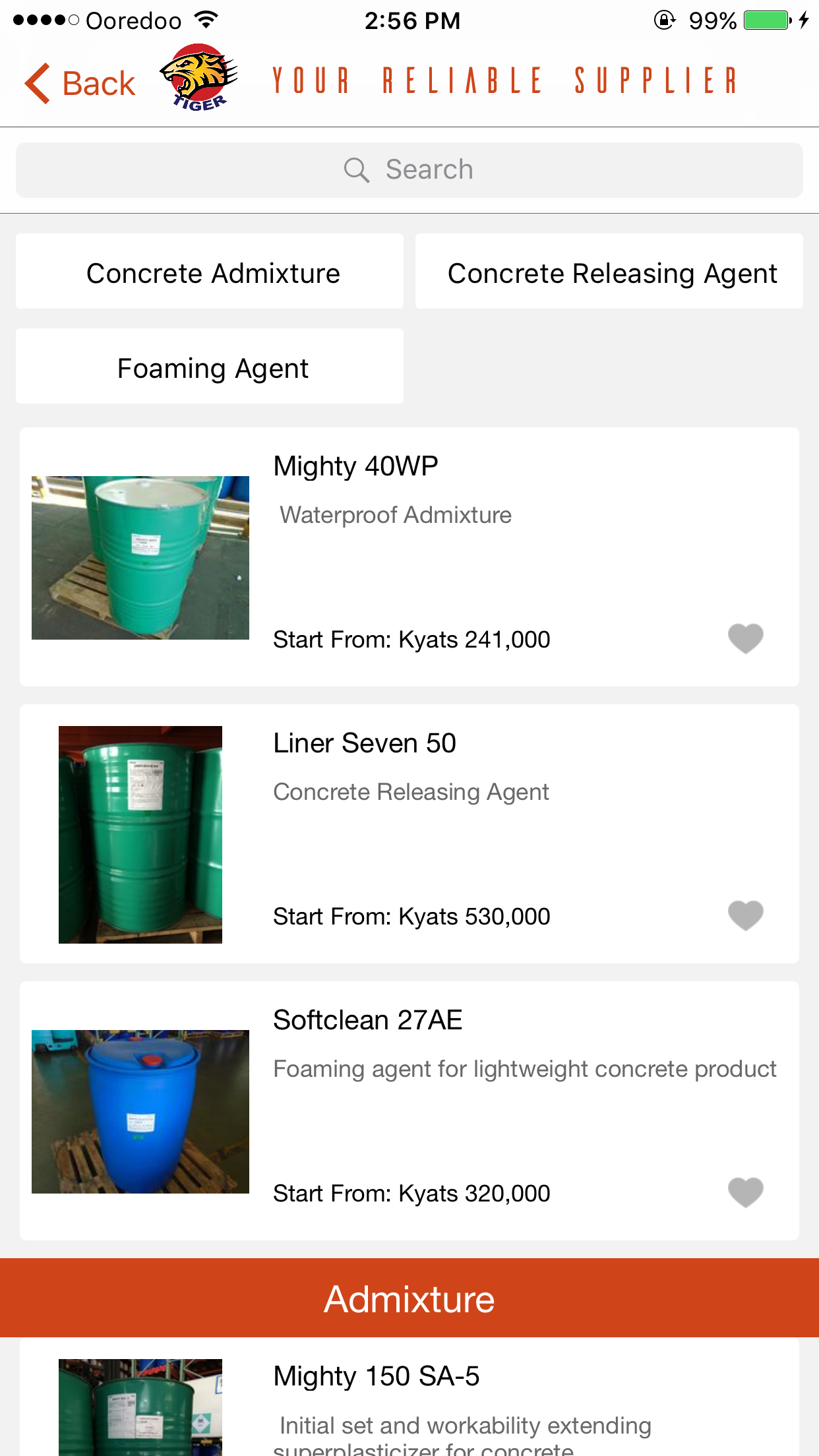Tap the Search field
Image resolution: width=819 pixels, height=1456 pixels.
(409, 170)
